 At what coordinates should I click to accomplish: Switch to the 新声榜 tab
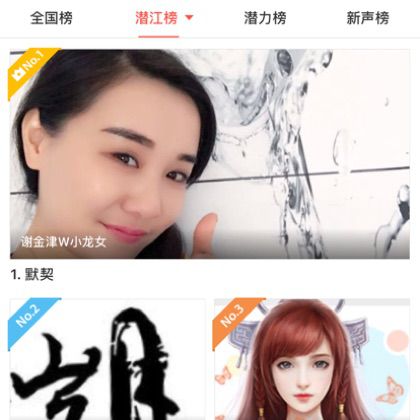coord(368,18)
